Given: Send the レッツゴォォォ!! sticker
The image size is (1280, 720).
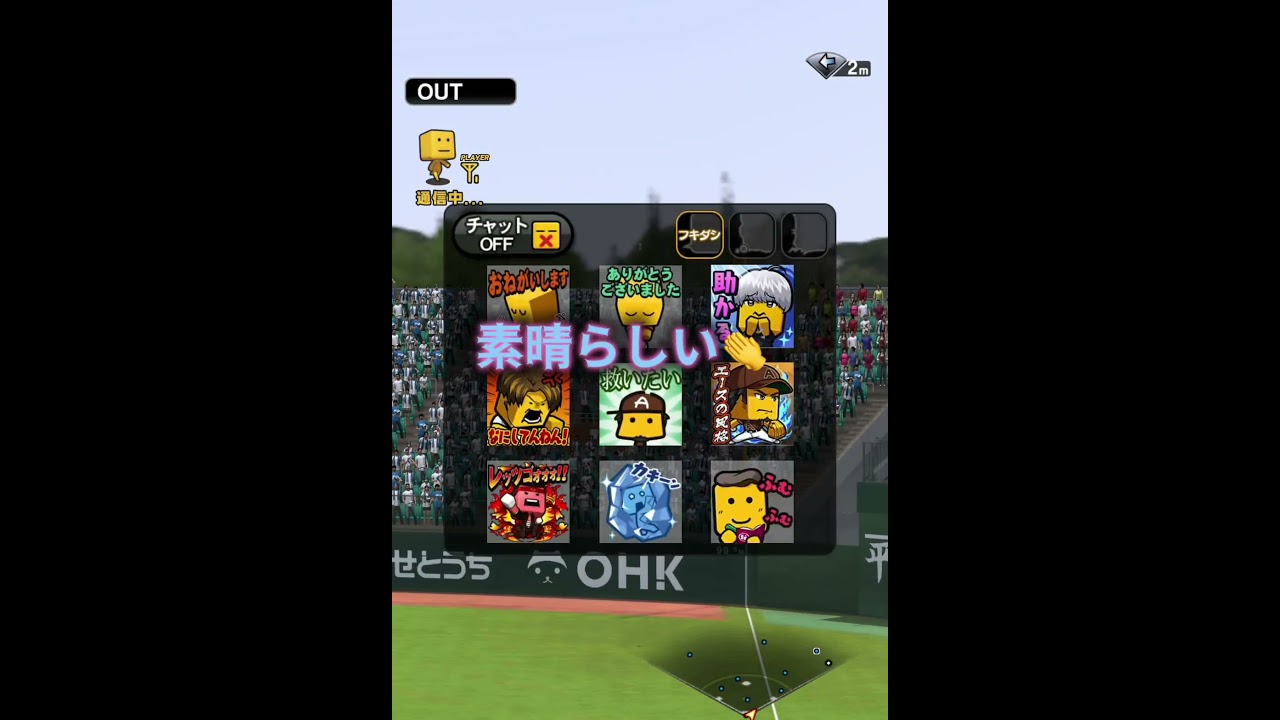Looking at the screenshot, I should [528, 502].
